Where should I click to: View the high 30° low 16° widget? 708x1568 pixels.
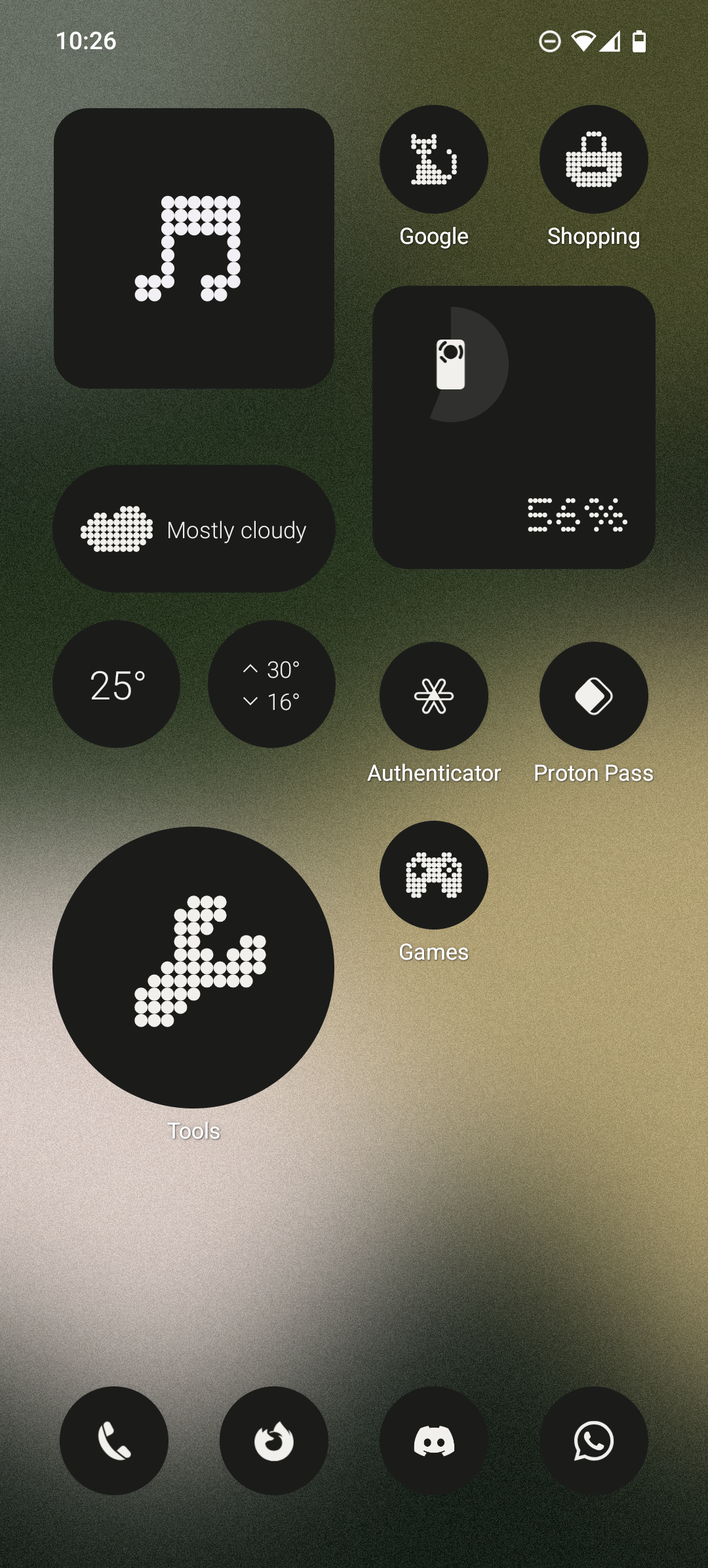coord(271,684)
